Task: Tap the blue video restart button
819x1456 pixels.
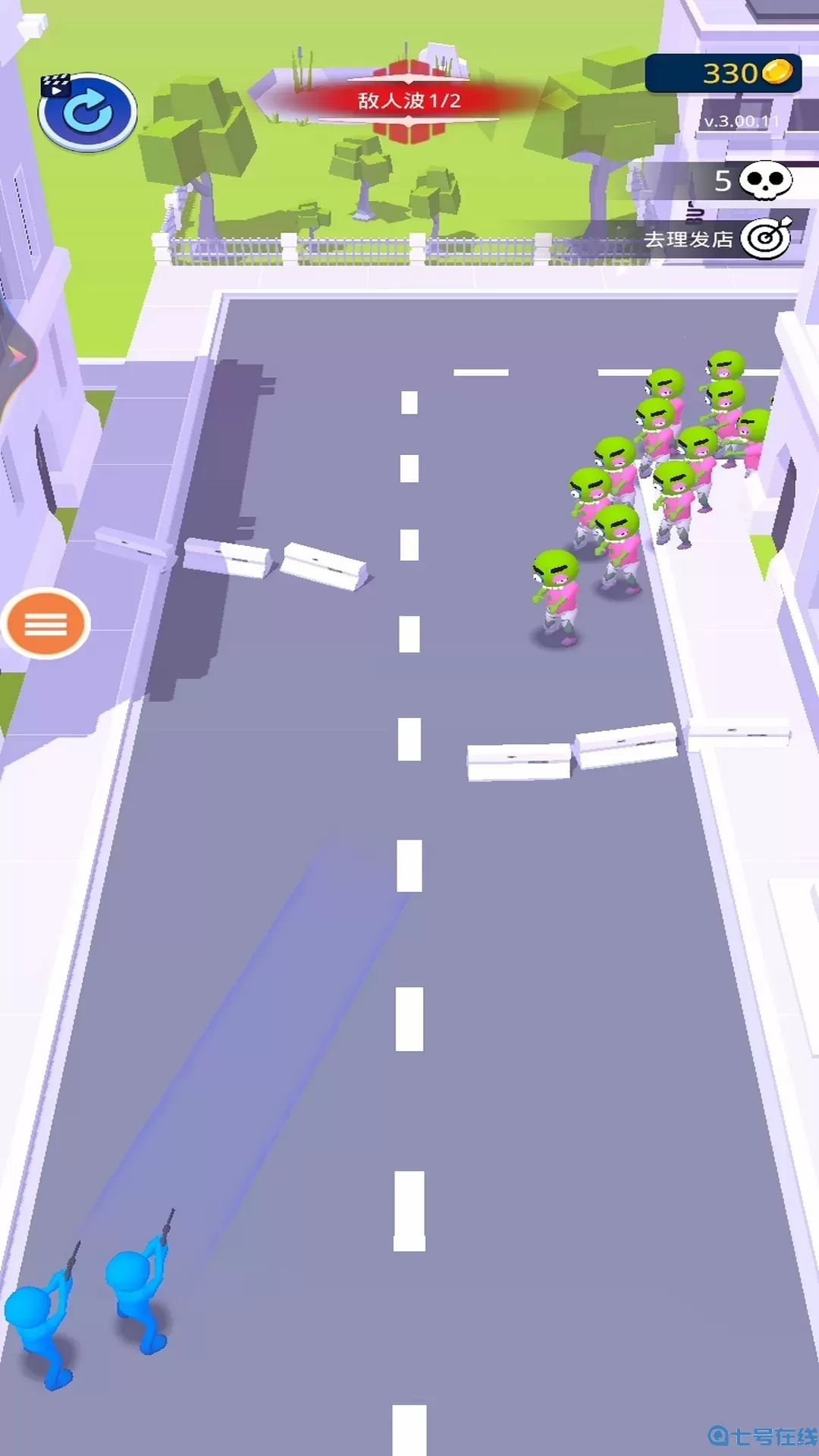Action: point(88,112)
